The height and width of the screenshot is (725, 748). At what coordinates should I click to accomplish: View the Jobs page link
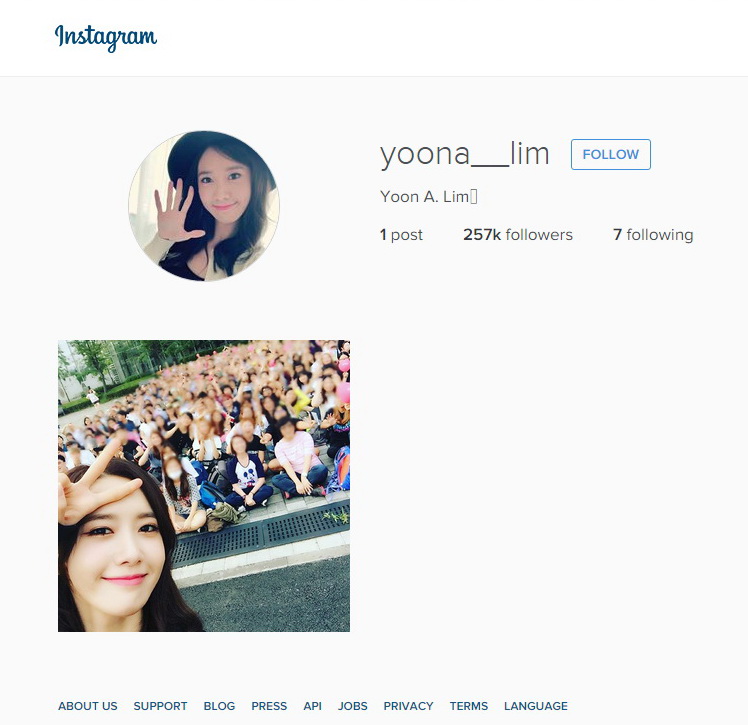(352, 706)
